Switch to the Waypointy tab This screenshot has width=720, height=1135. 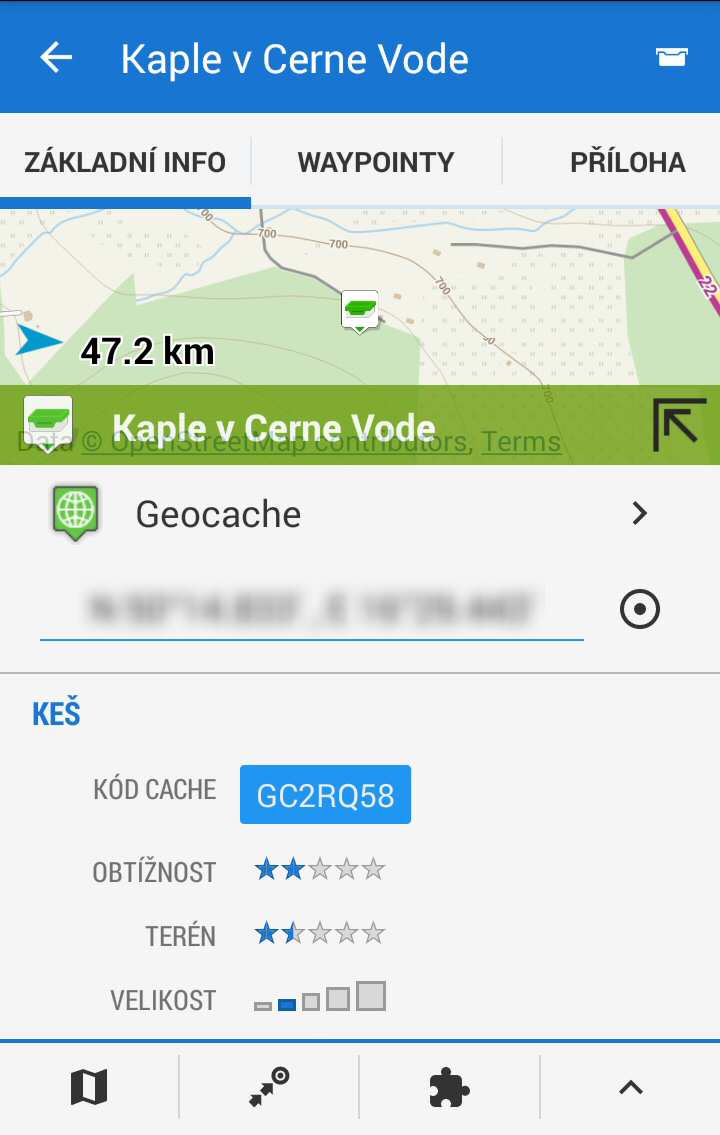(x=376, y=162)
